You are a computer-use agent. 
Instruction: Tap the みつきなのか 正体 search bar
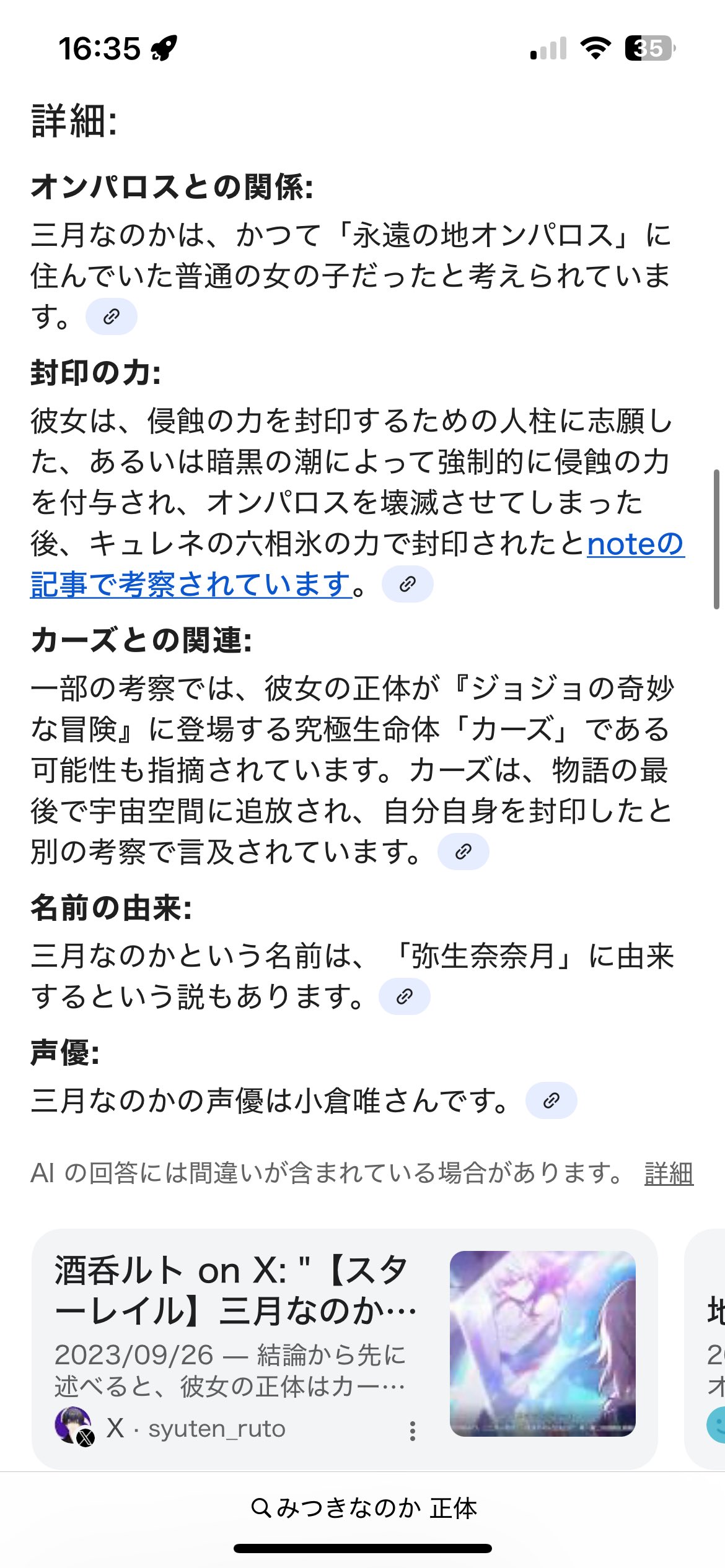coord(363,1508)
